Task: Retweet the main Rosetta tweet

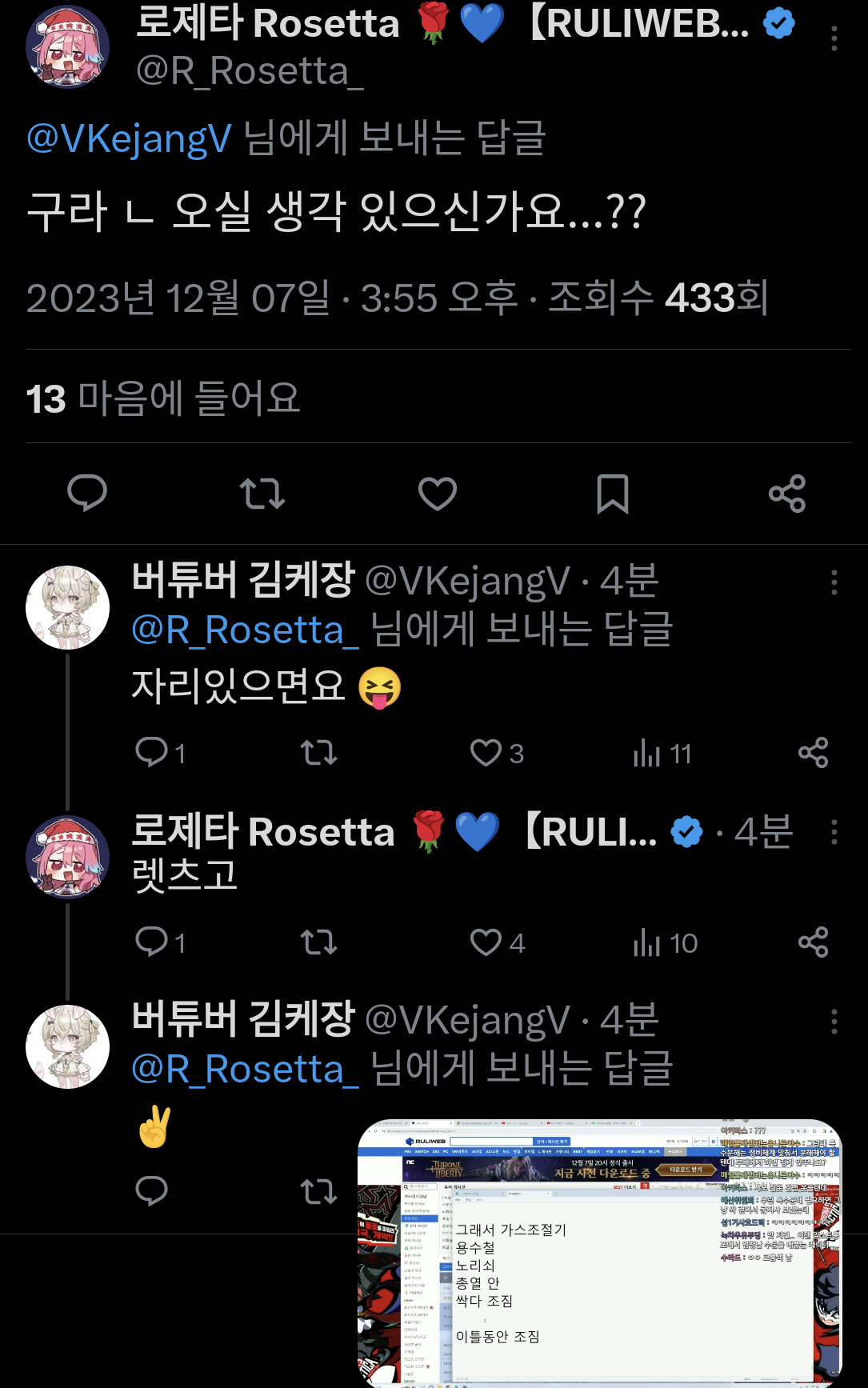Action: (x=262, y=493)
